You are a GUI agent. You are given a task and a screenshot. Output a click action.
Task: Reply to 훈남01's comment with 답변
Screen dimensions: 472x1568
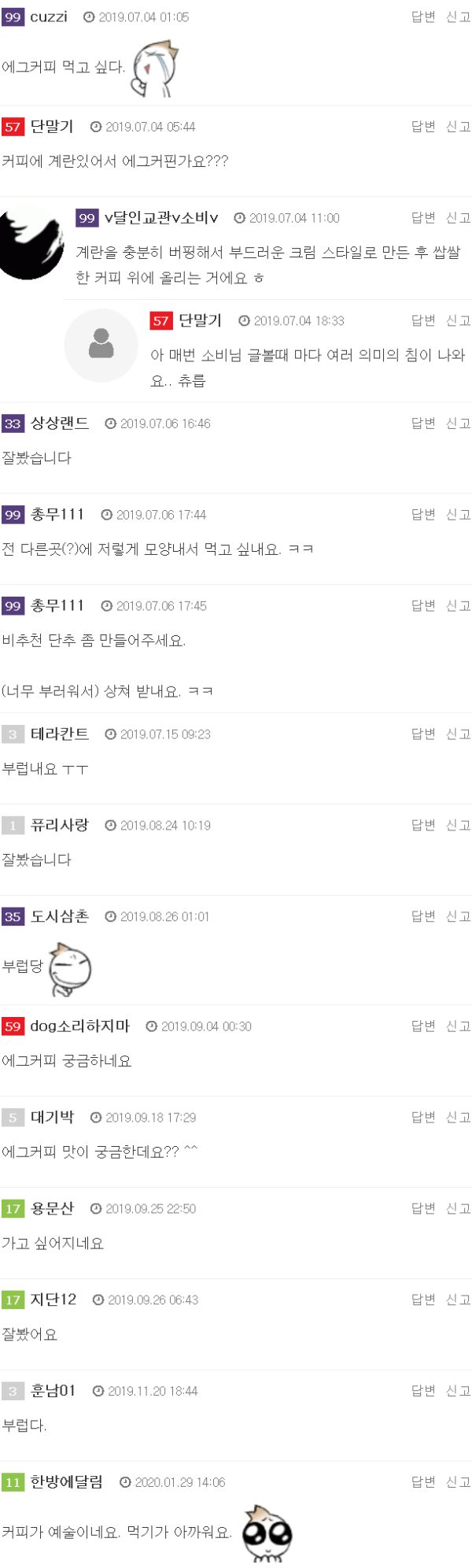(x=423, y=1392)
